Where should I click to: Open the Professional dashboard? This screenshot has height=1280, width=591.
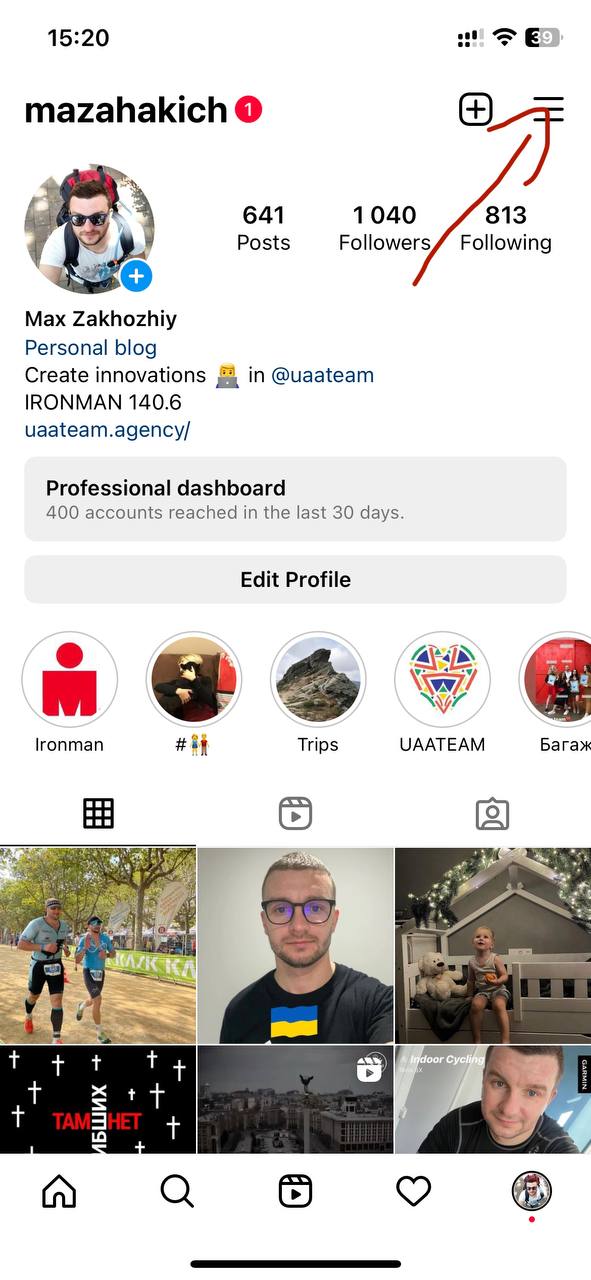295,499
